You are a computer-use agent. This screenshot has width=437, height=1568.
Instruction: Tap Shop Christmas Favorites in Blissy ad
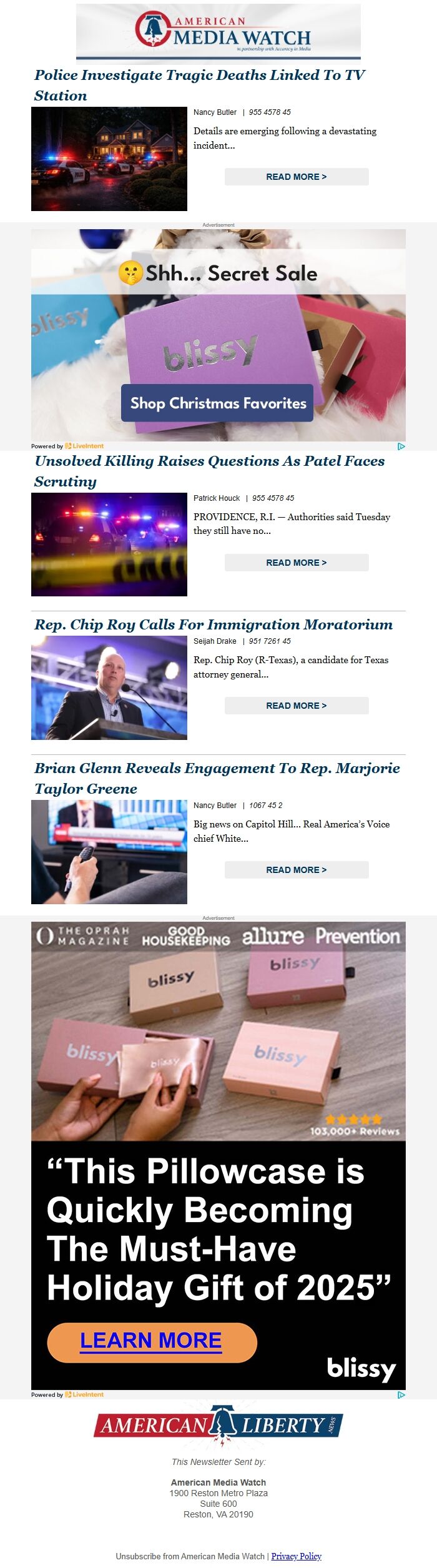point(218,403)
